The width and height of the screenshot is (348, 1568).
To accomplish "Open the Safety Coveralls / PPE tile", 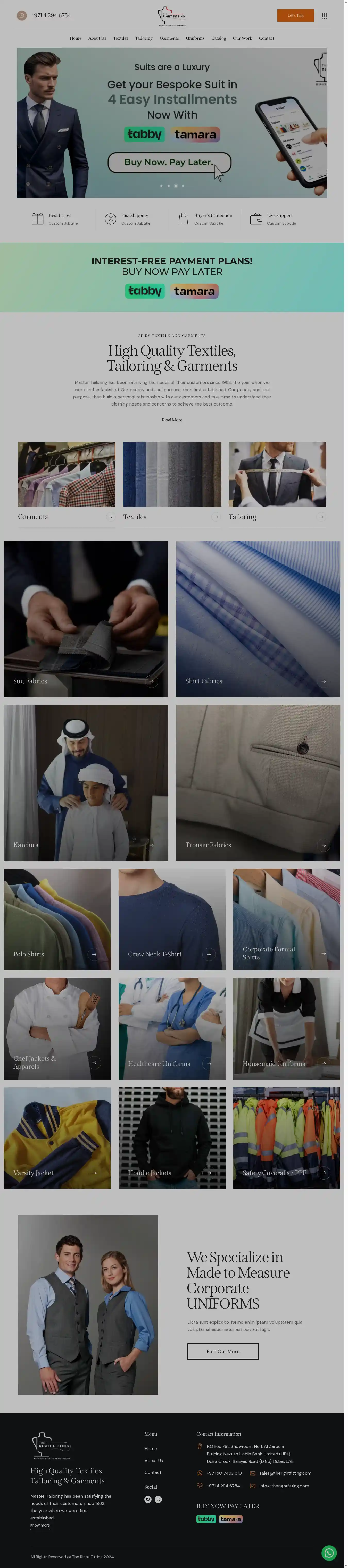I will [x=286, y=1138].
